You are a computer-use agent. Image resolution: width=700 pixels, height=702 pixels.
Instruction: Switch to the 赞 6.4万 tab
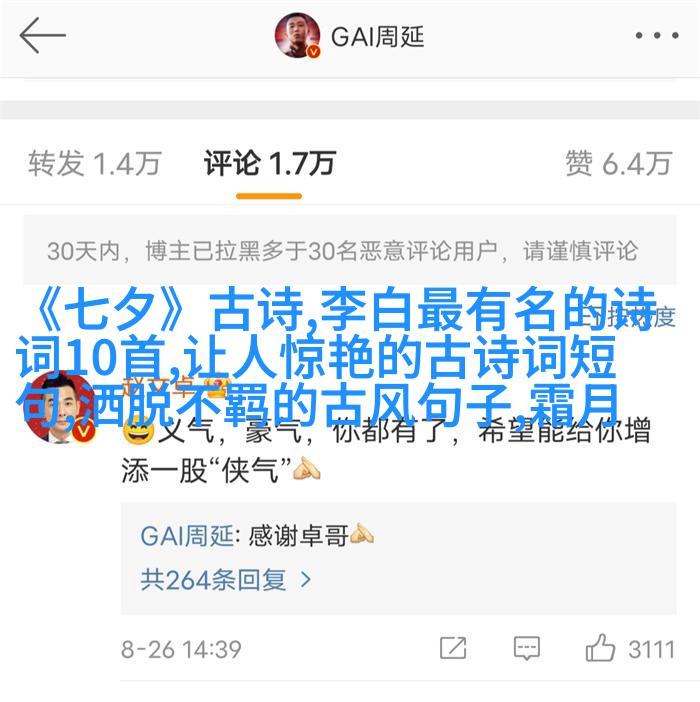617,163
